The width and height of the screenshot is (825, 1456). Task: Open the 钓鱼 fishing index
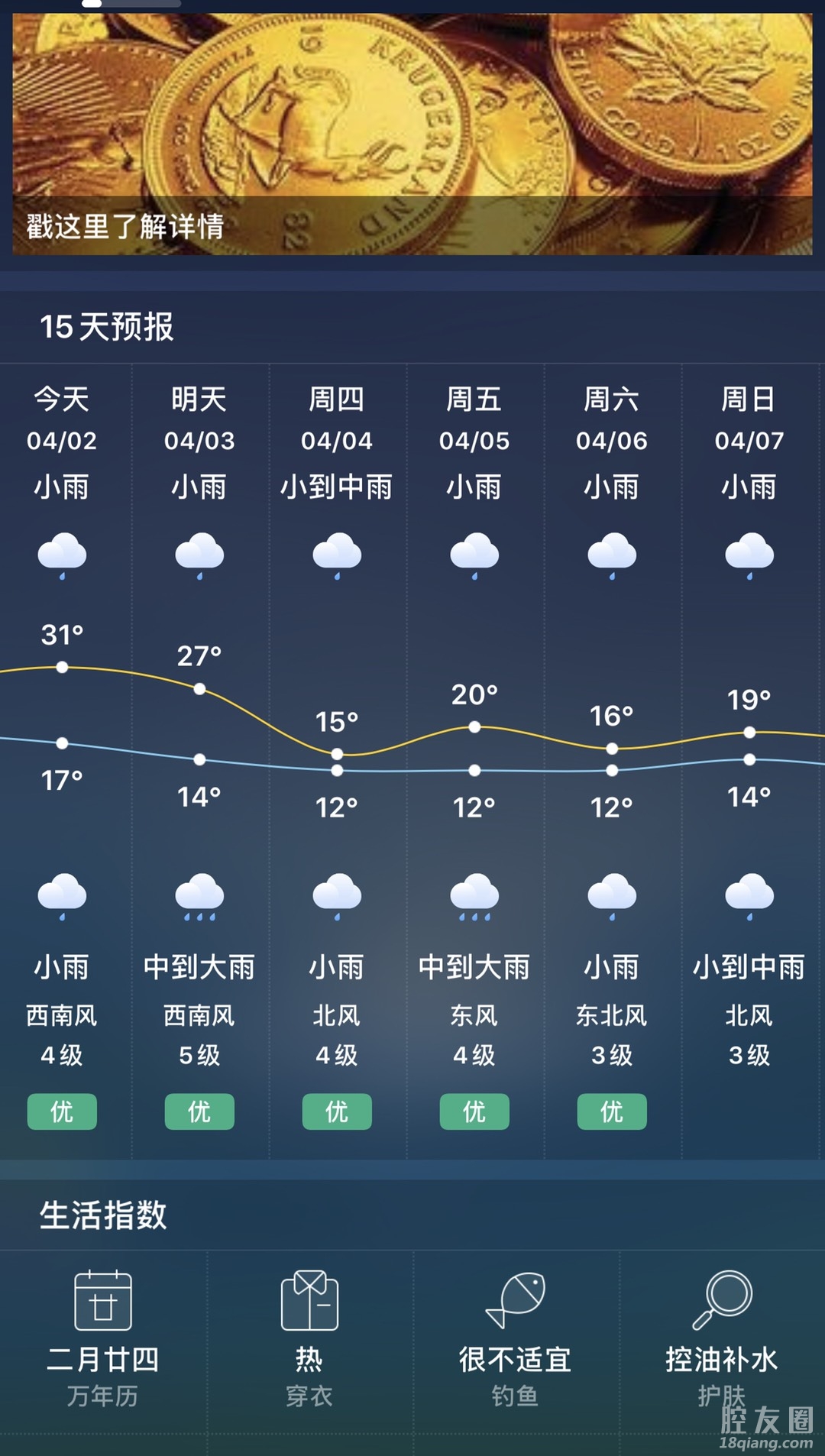[516, 1338]
